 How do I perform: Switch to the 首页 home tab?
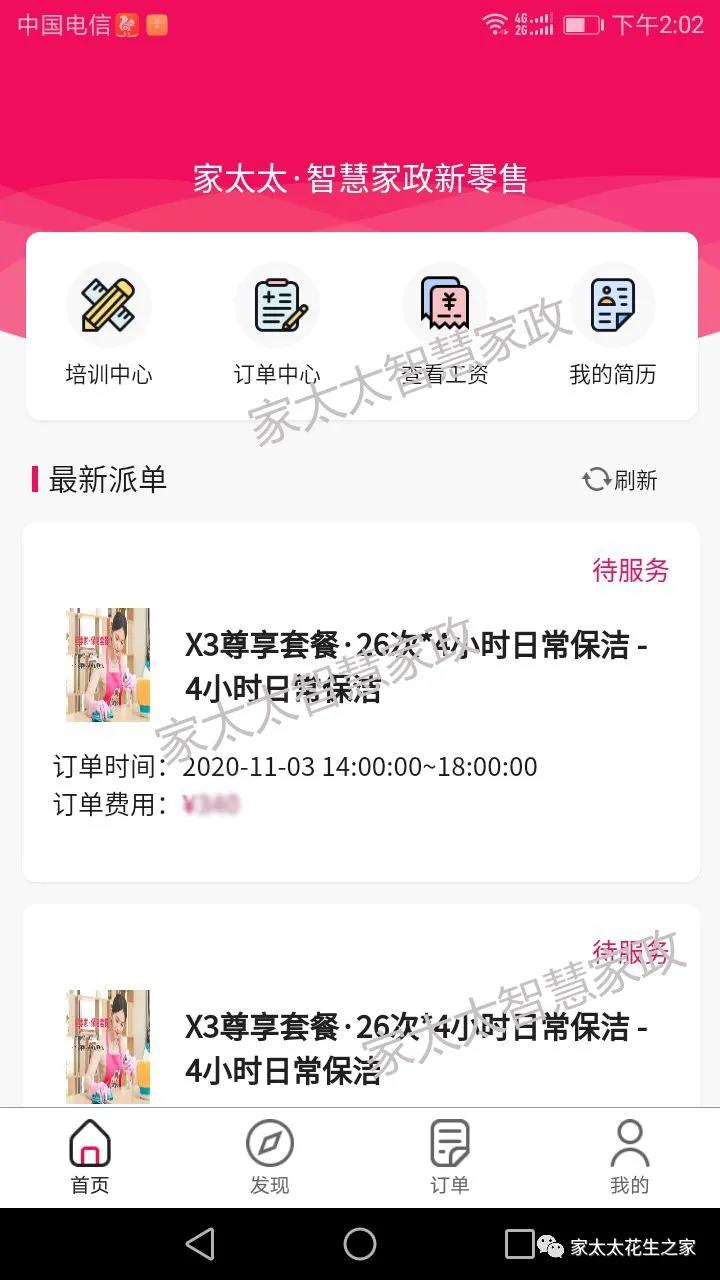click(90, 1157)
